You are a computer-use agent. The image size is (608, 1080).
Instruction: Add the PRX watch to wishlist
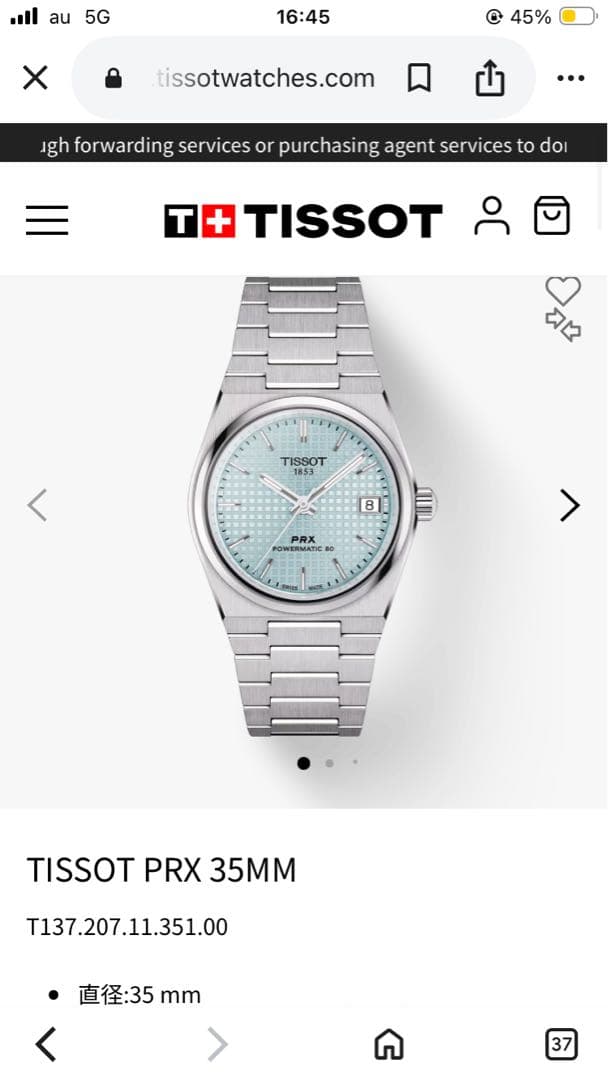[563, 291]
